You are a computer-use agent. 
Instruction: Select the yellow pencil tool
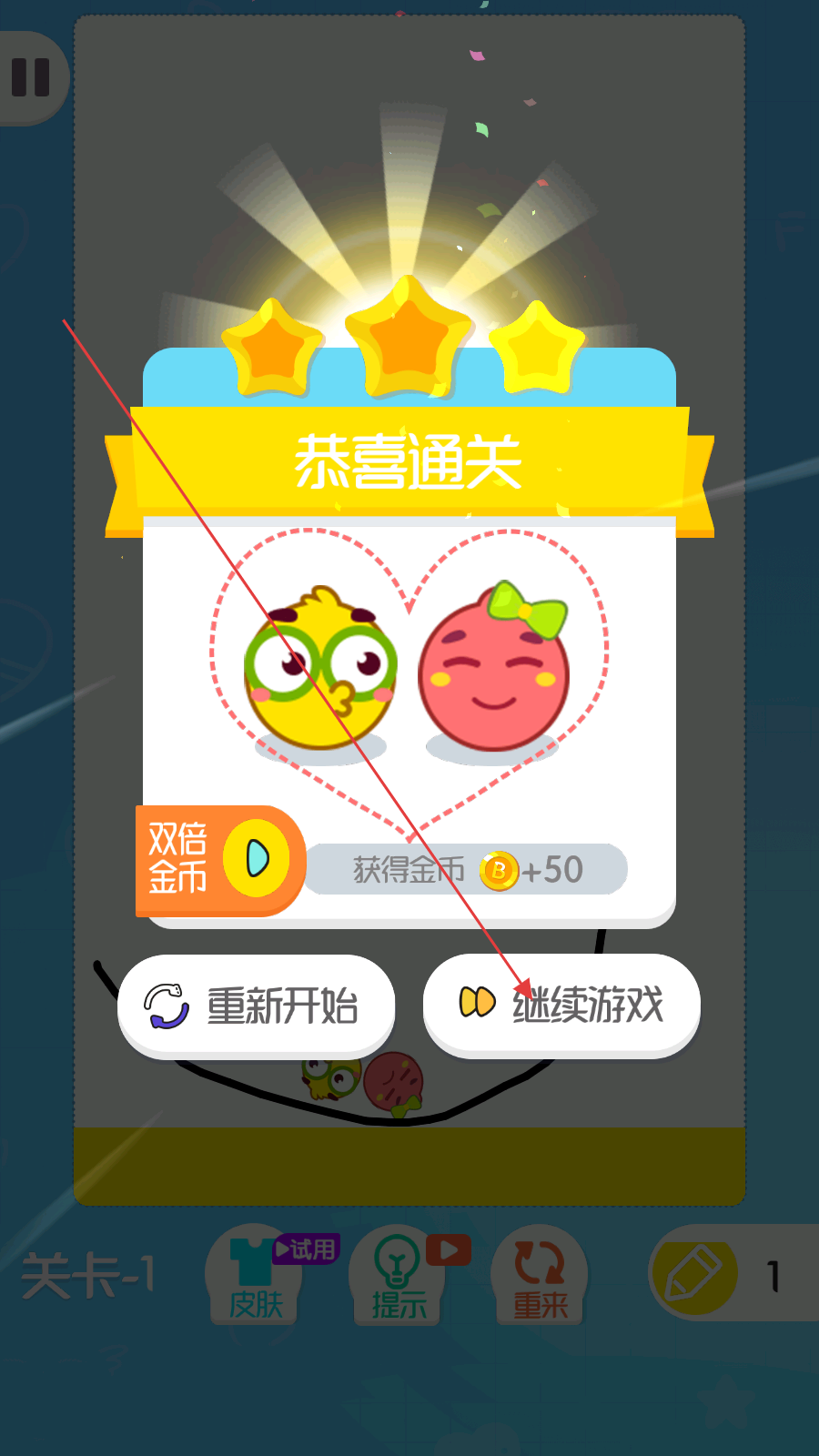click(693, 1274)
